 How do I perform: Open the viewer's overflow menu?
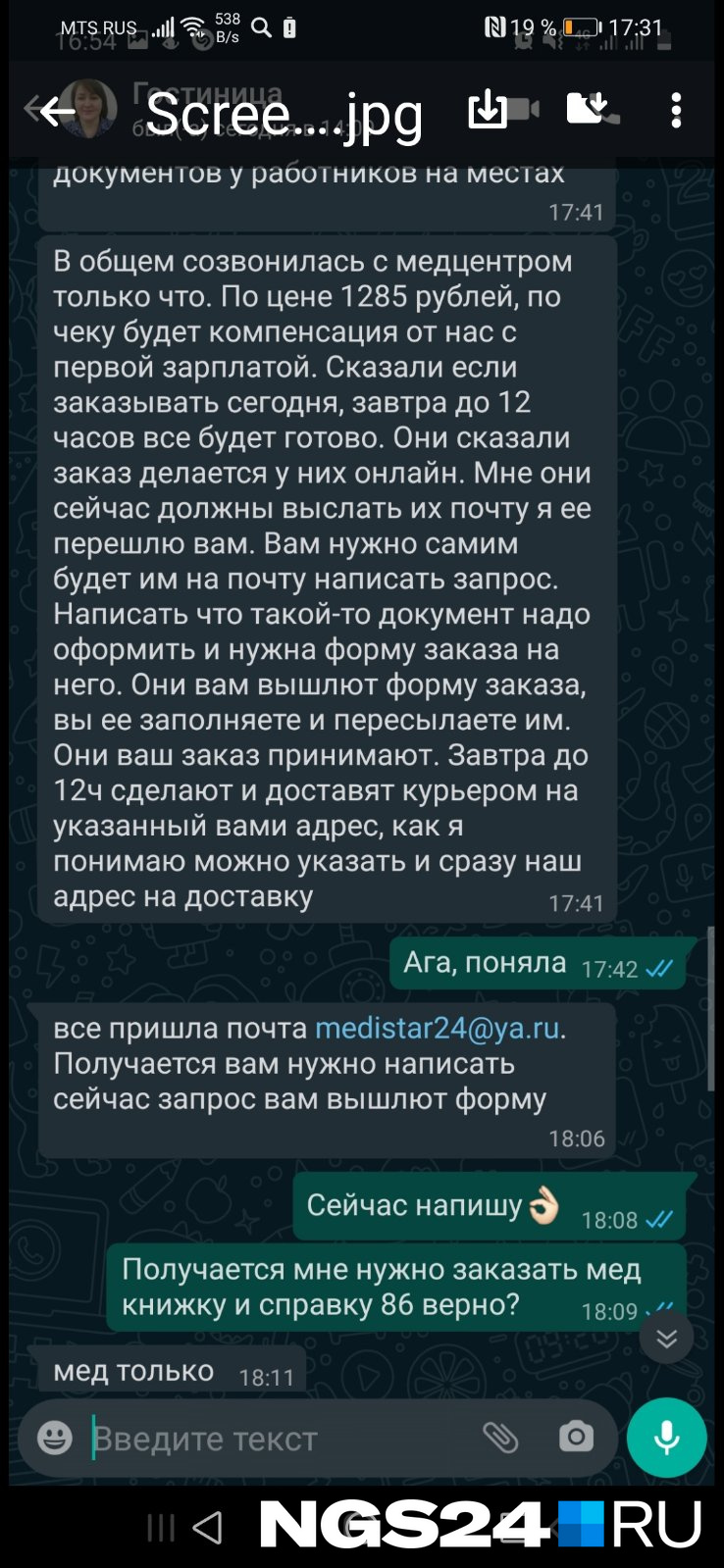[676, 111]
